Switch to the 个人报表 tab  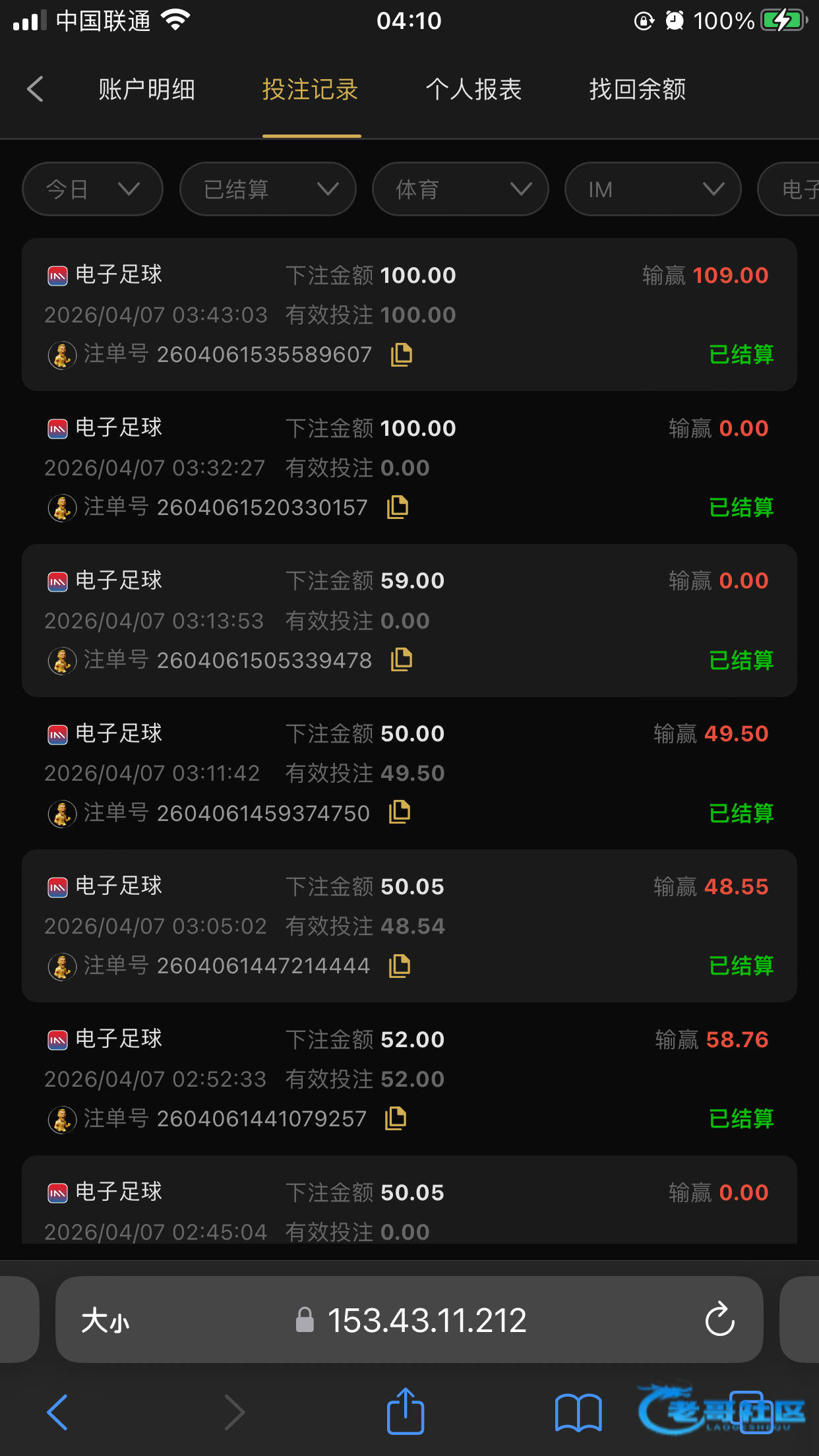tap(473, 89)
